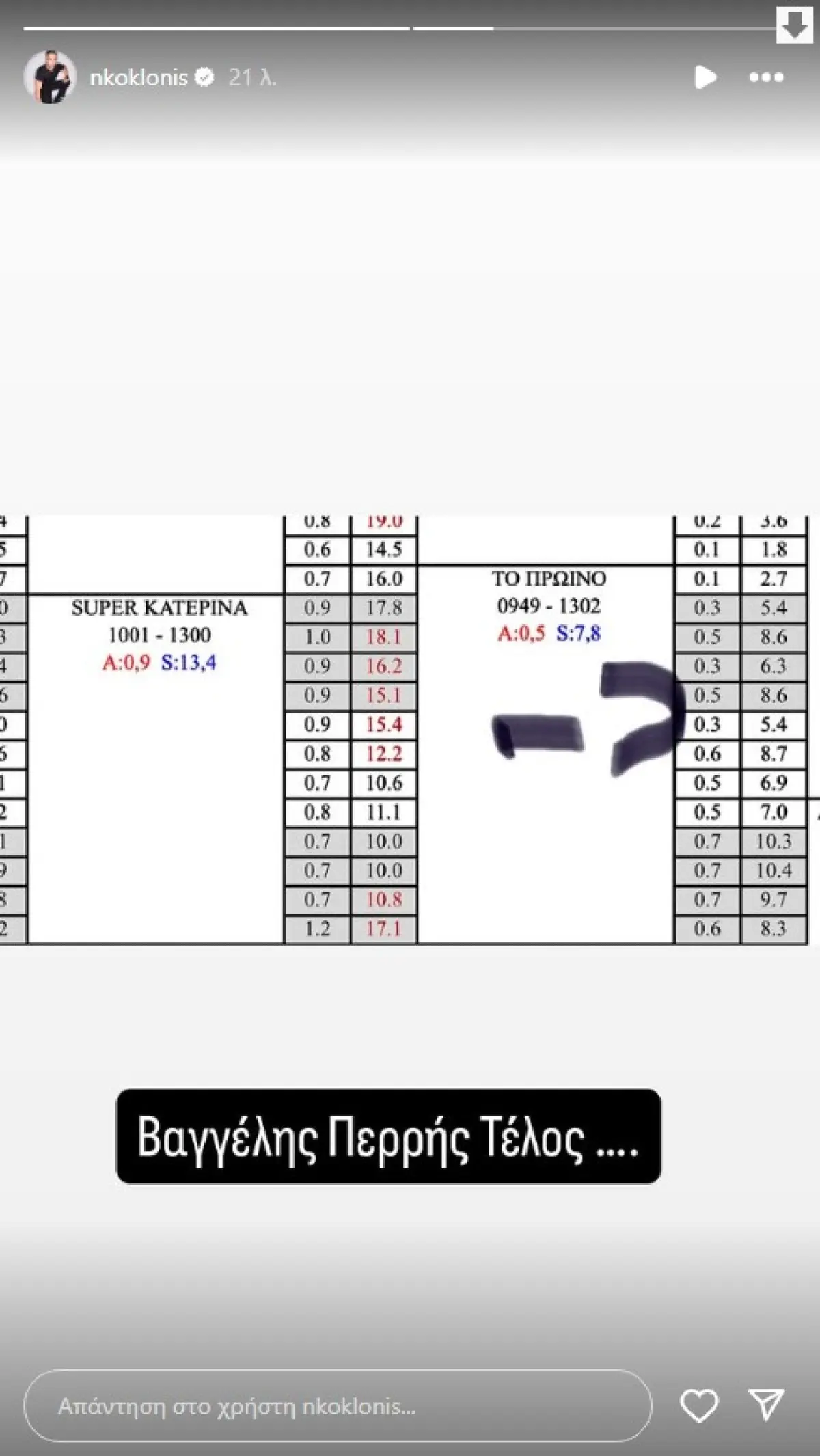Open the nkoklonis username link
The width and height of the screenshot is (820, 1456).
click(x=139, y=78)
